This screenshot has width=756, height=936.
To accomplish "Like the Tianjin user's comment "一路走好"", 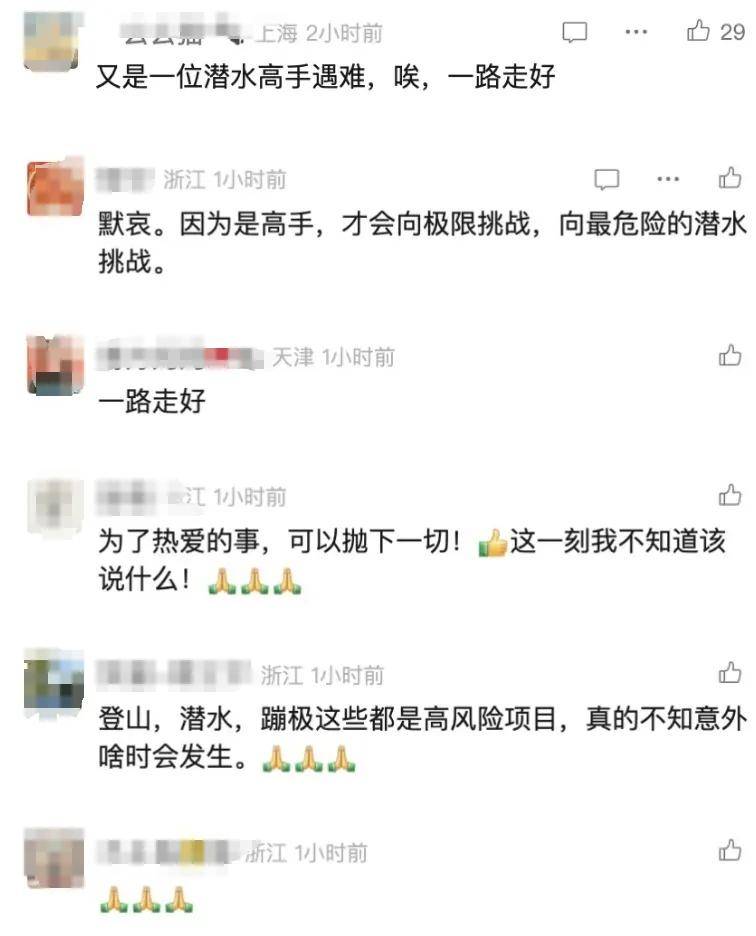I will point(730,356).
